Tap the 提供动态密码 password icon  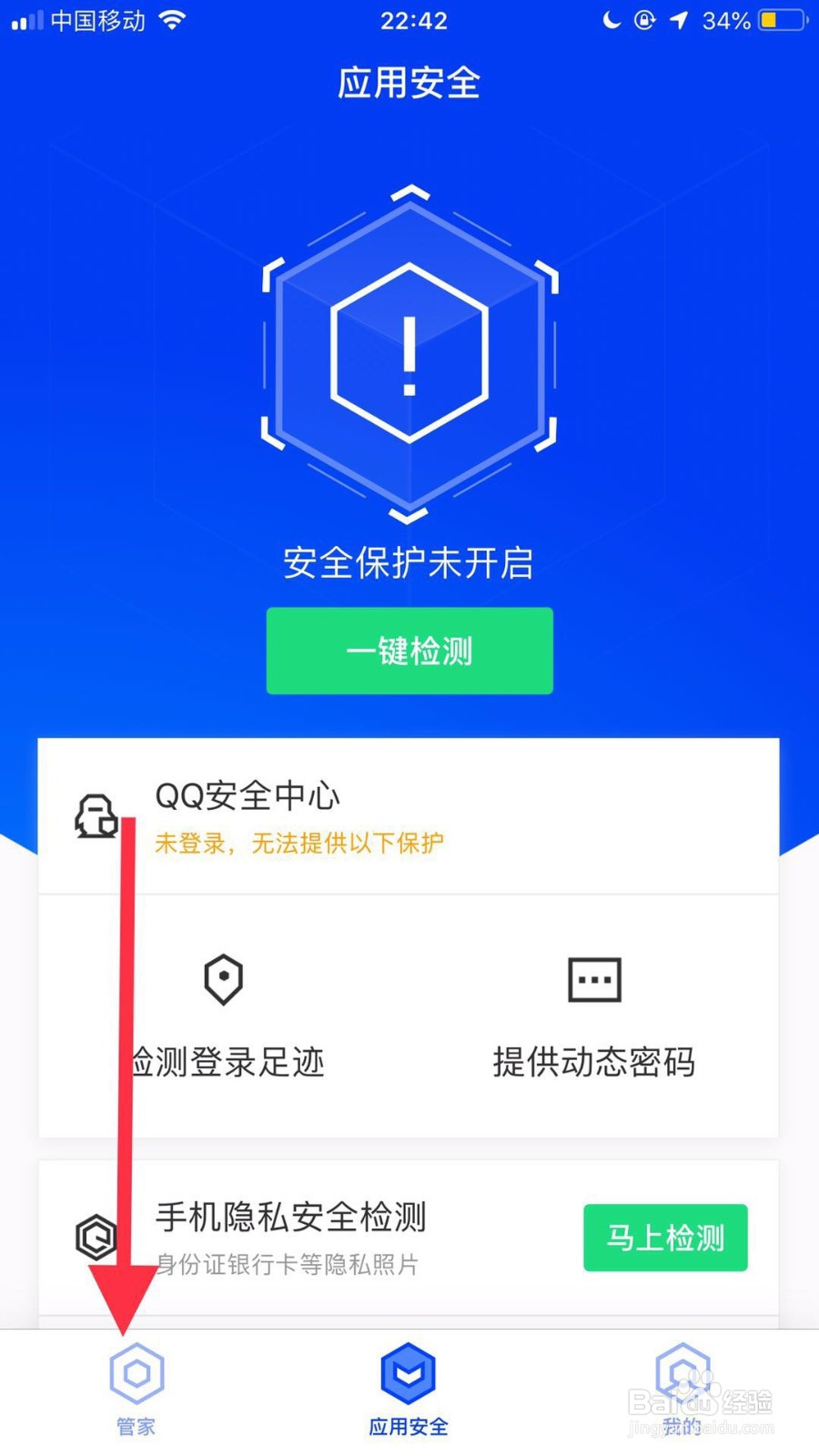tap(593, 978)
